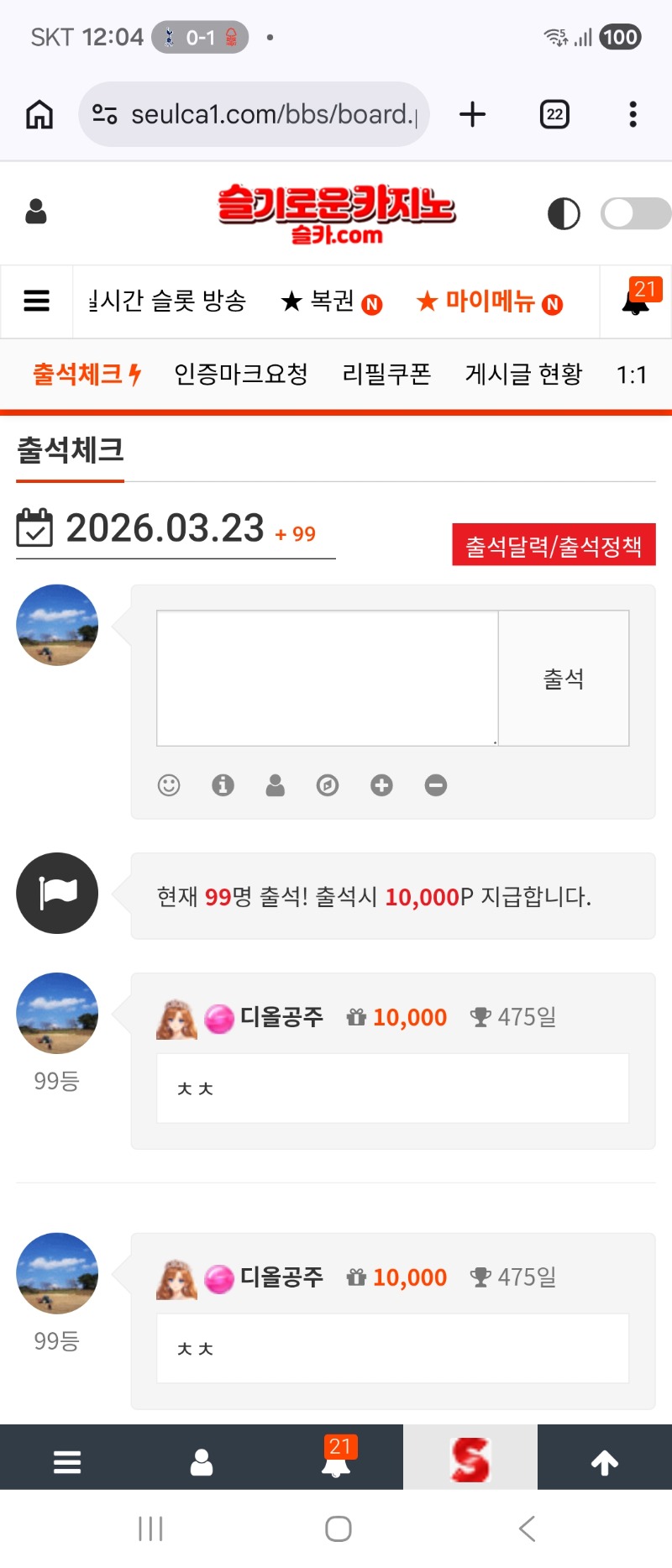Screen dimensions: 672x1568
Task: Switch to the 인증마크요청 tab
Action: [x=240, y=374]
